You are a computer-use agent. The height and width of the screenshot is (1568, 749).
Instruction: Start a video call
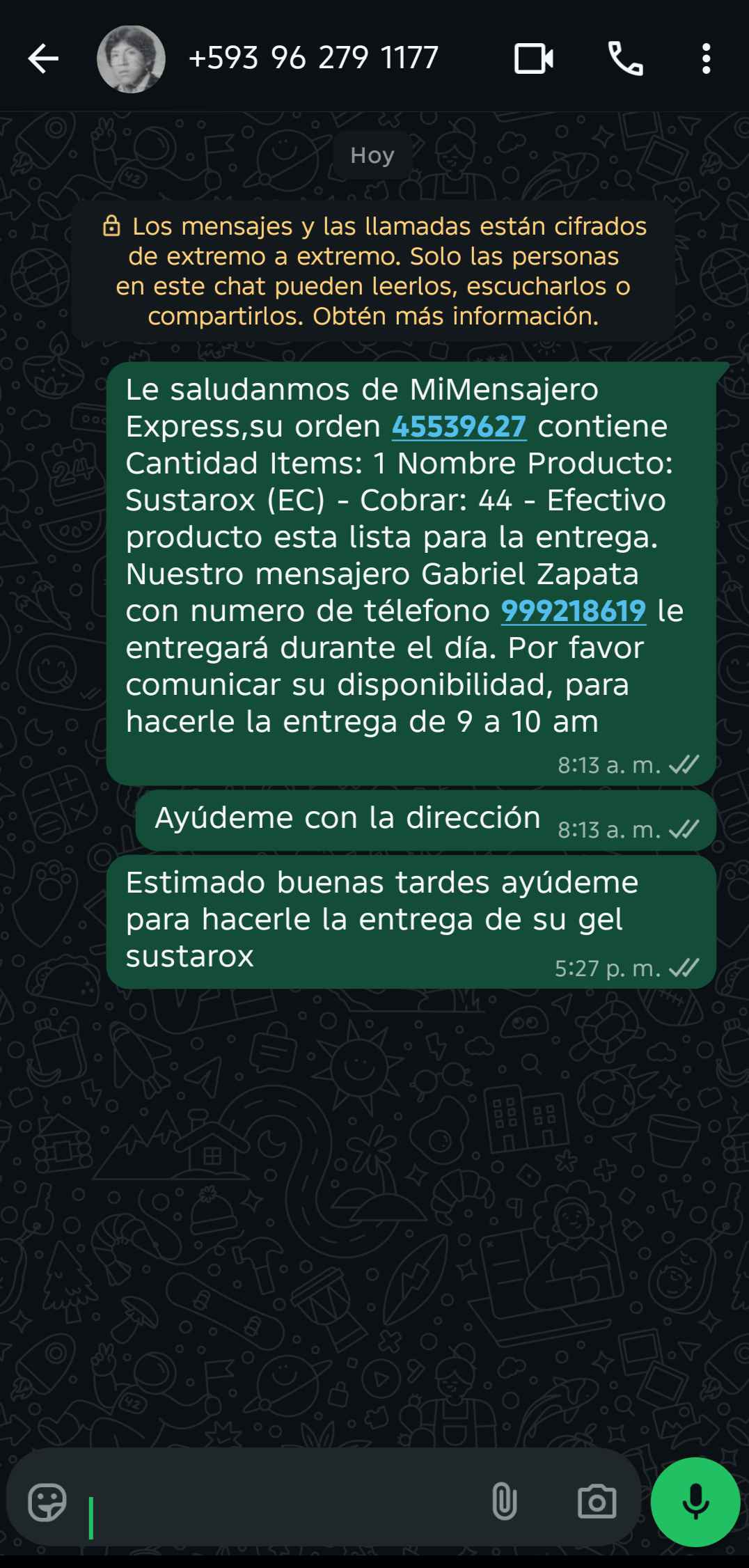pos(534,58)
